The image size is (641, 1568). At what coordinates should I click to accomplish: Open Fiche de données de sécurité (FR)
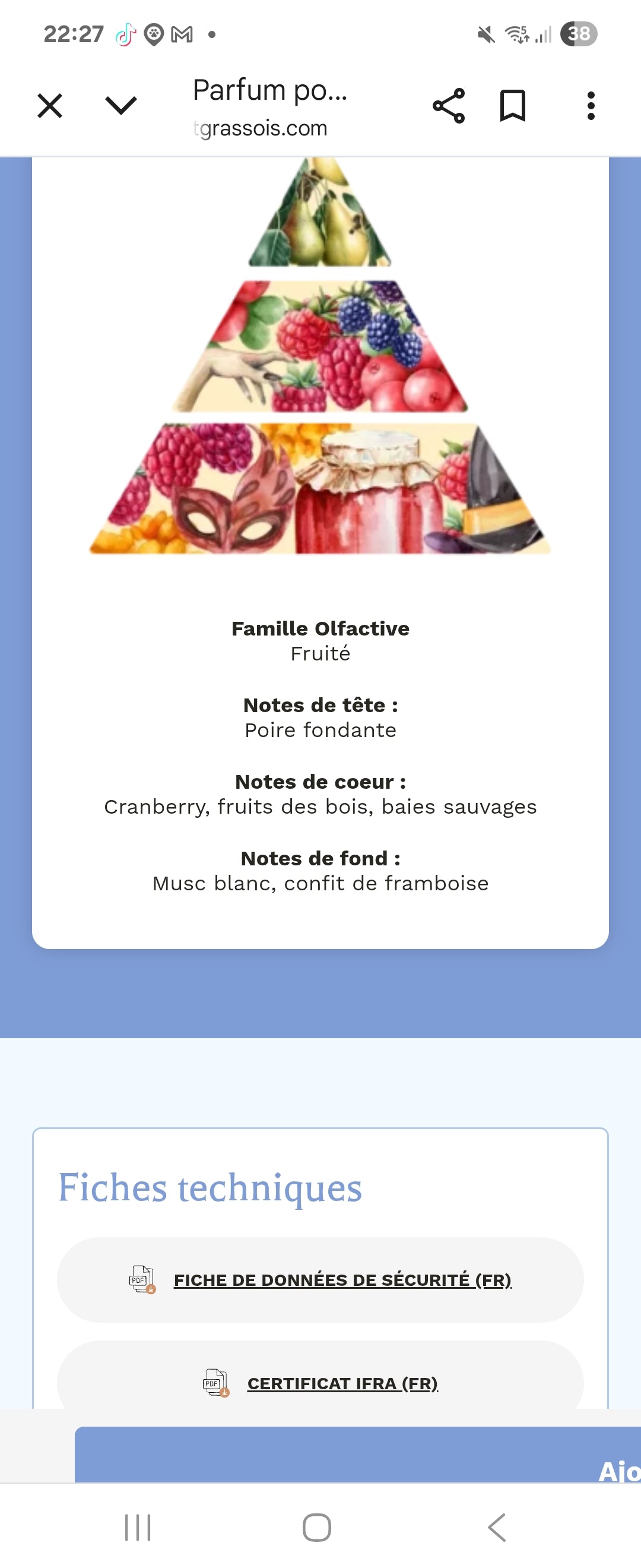[342, 1280]
